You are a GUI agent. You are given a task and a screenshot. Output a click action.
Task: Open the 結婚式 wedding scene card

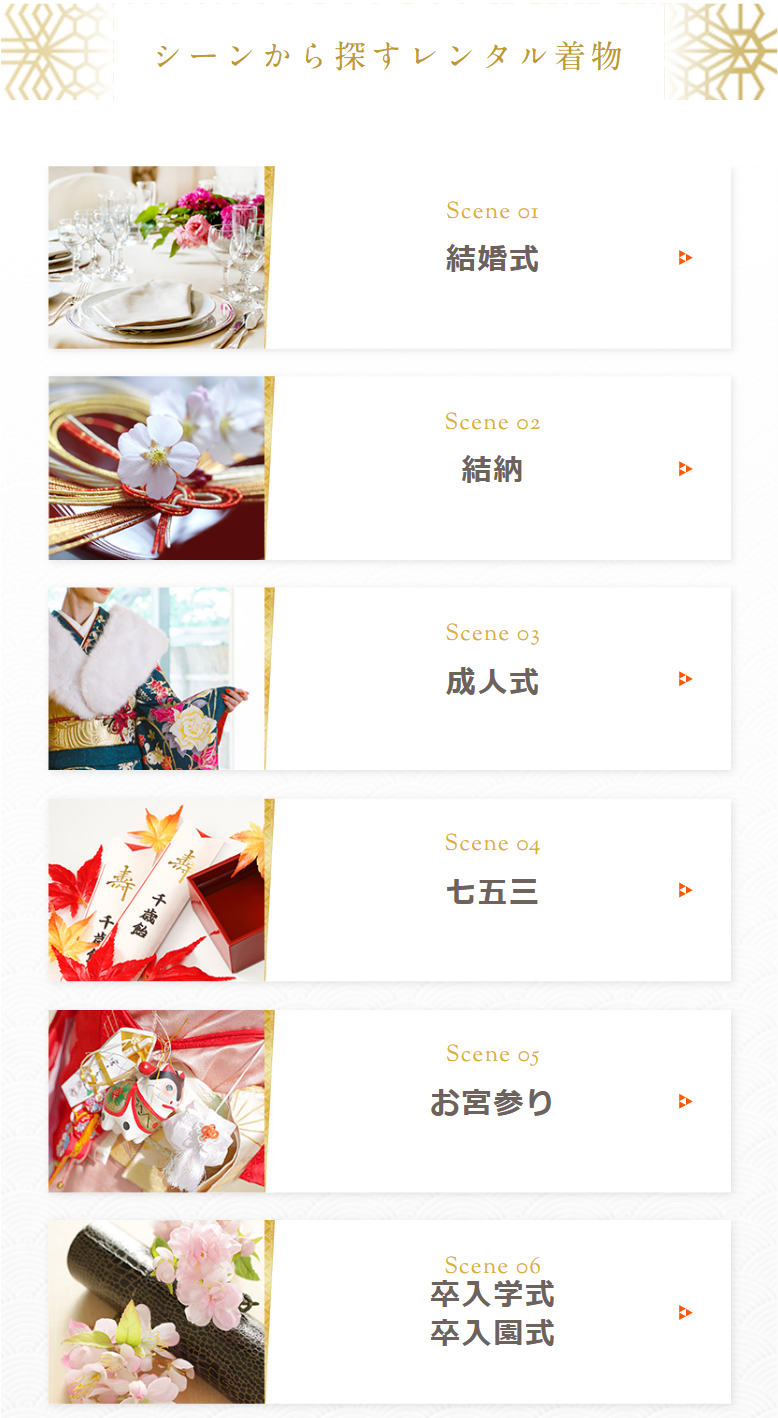[492, 258]
